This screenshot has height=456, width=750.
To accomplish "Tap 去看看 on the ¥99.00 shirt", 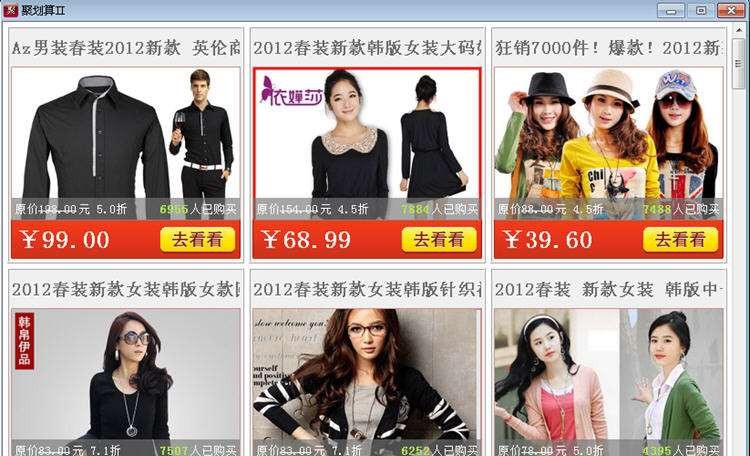I will (198, 240).
